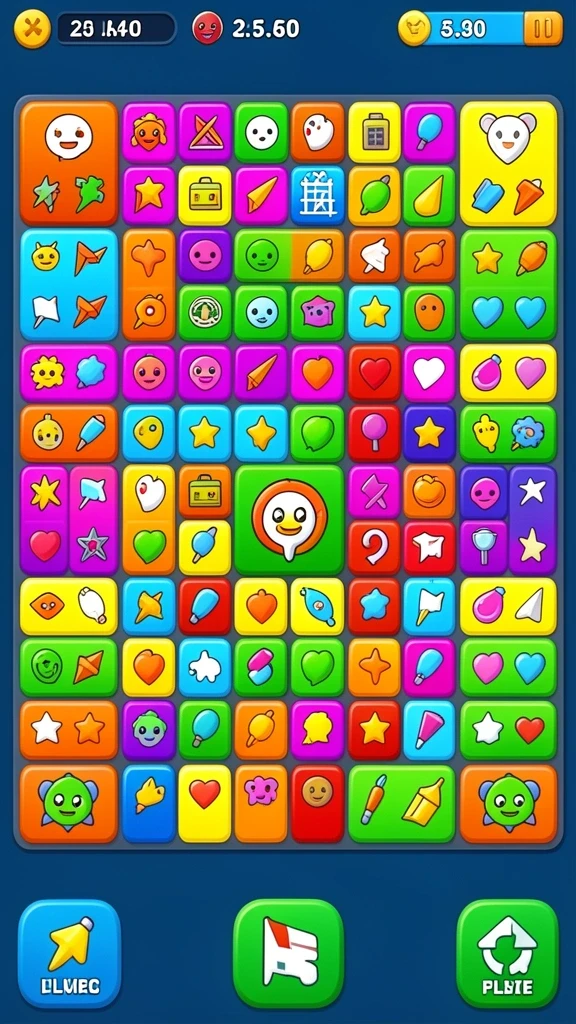Pause the game

[x=543, y=29]
